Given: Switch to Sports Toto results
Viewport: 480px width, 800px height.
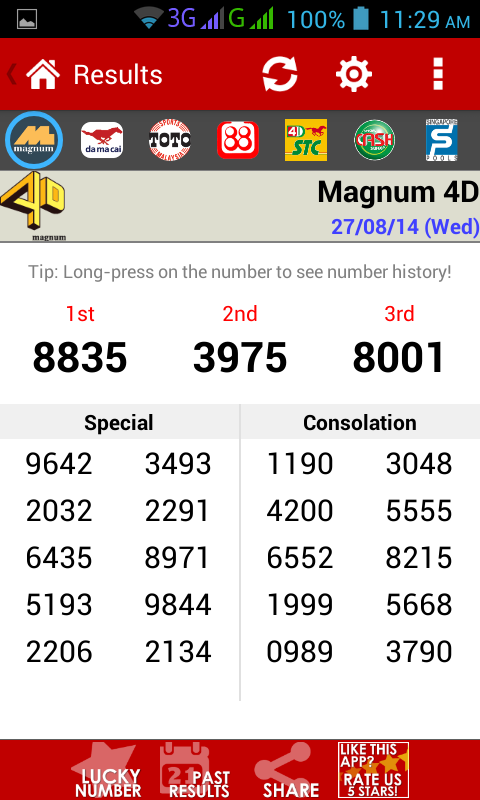Looking at the screenshot, I should 170,140.
